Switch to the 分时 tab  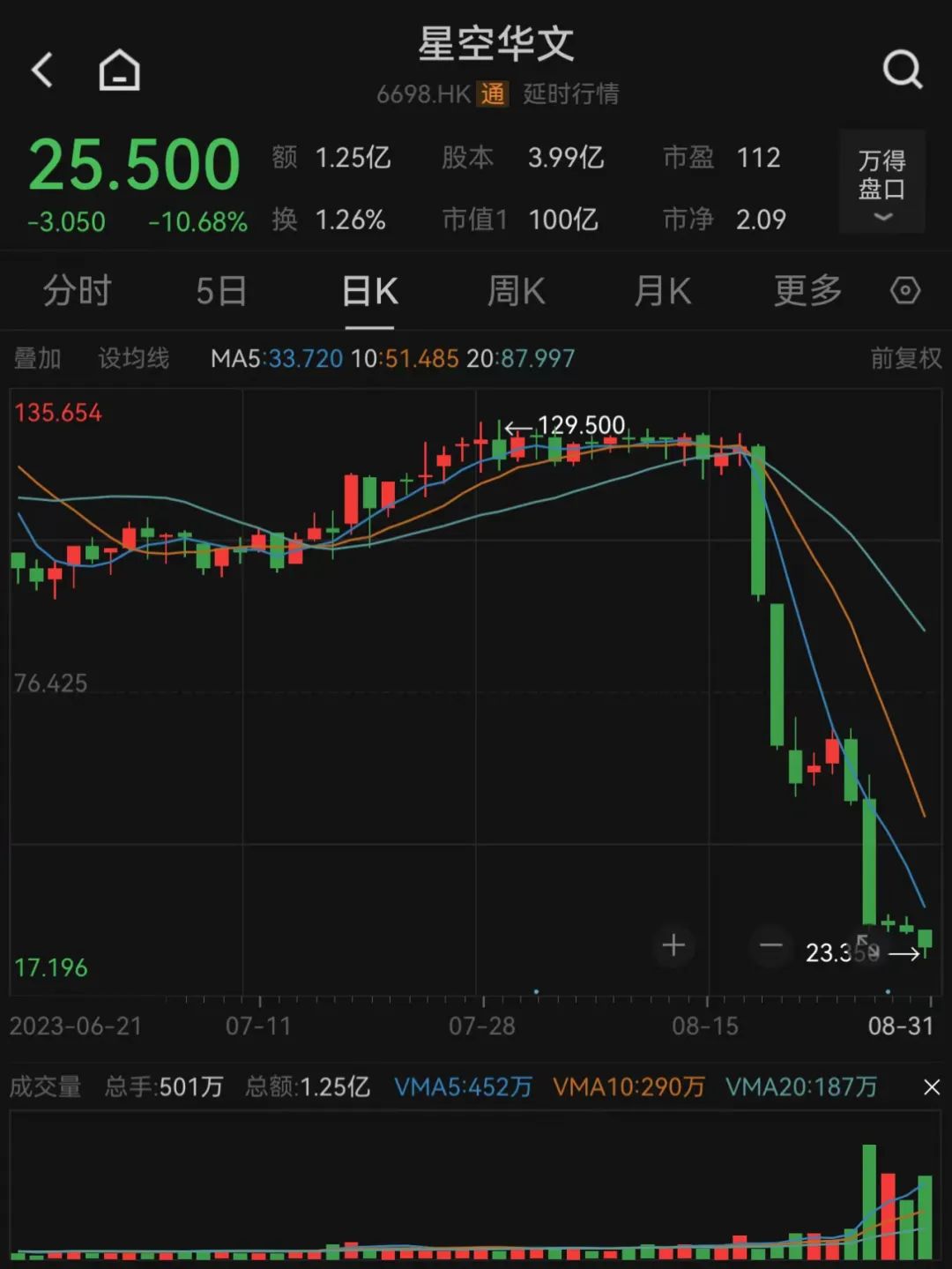(78, 291)
